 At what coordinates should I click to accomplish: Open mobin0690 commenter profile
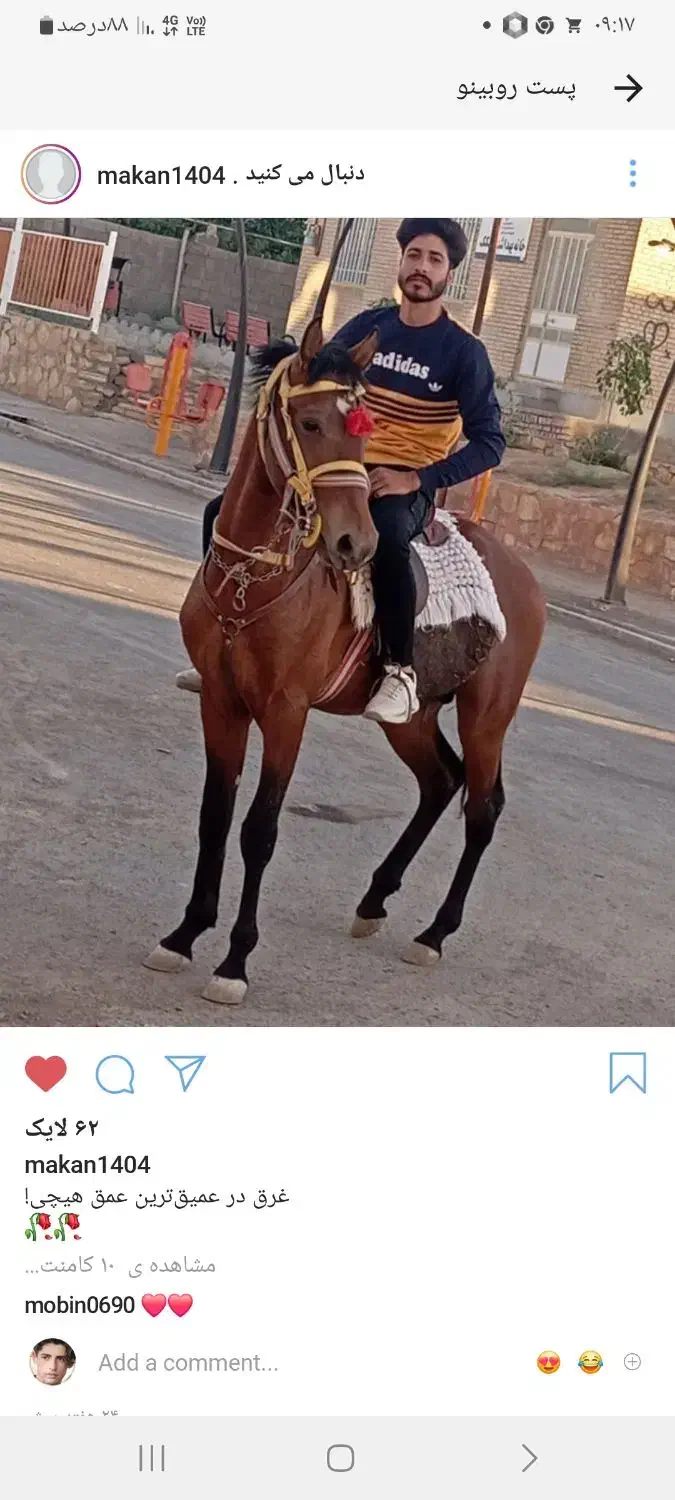point(79,1305)
